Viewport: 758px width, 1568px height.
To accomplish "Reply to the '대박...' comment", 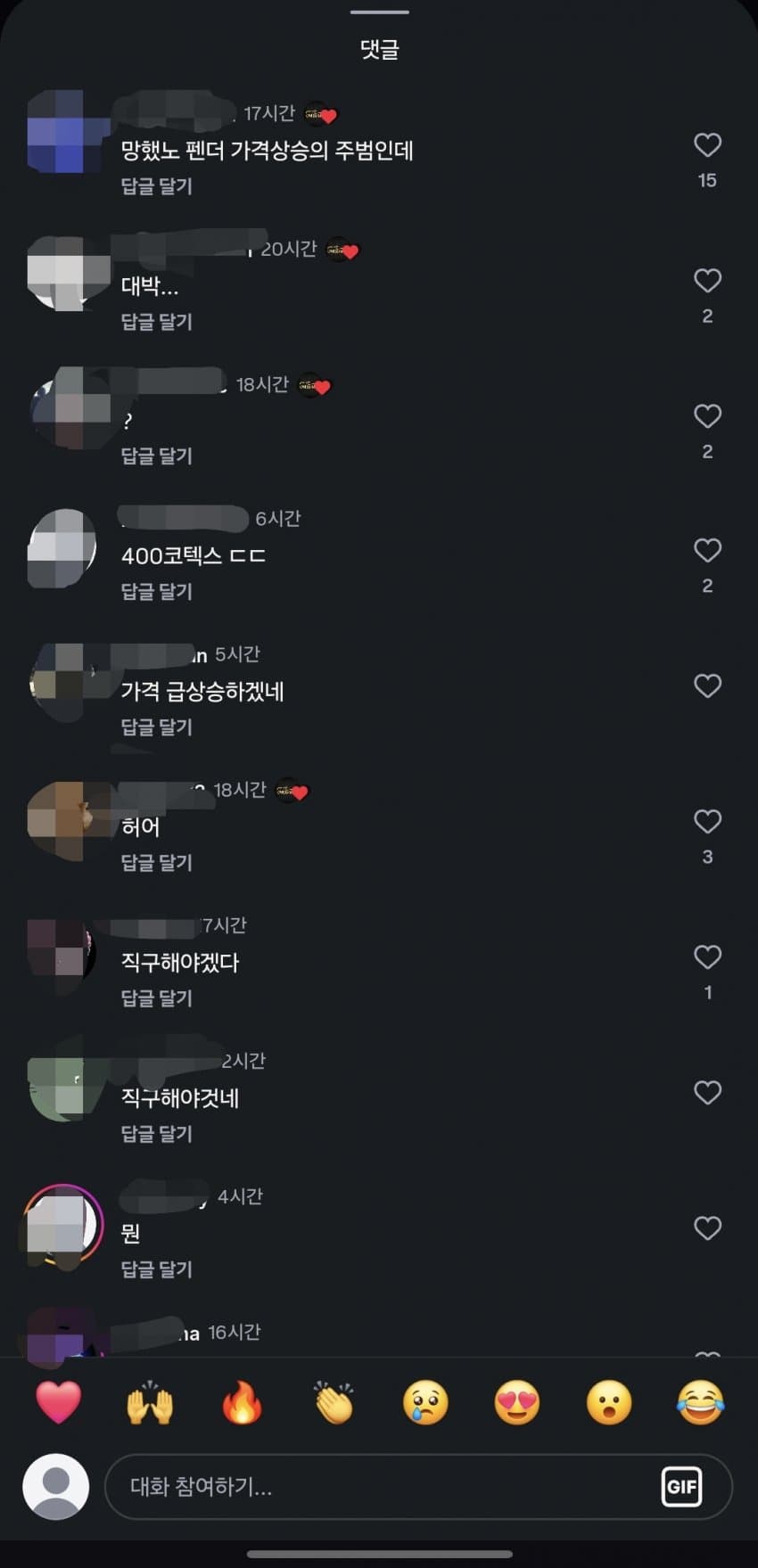I will click(157, 322).
